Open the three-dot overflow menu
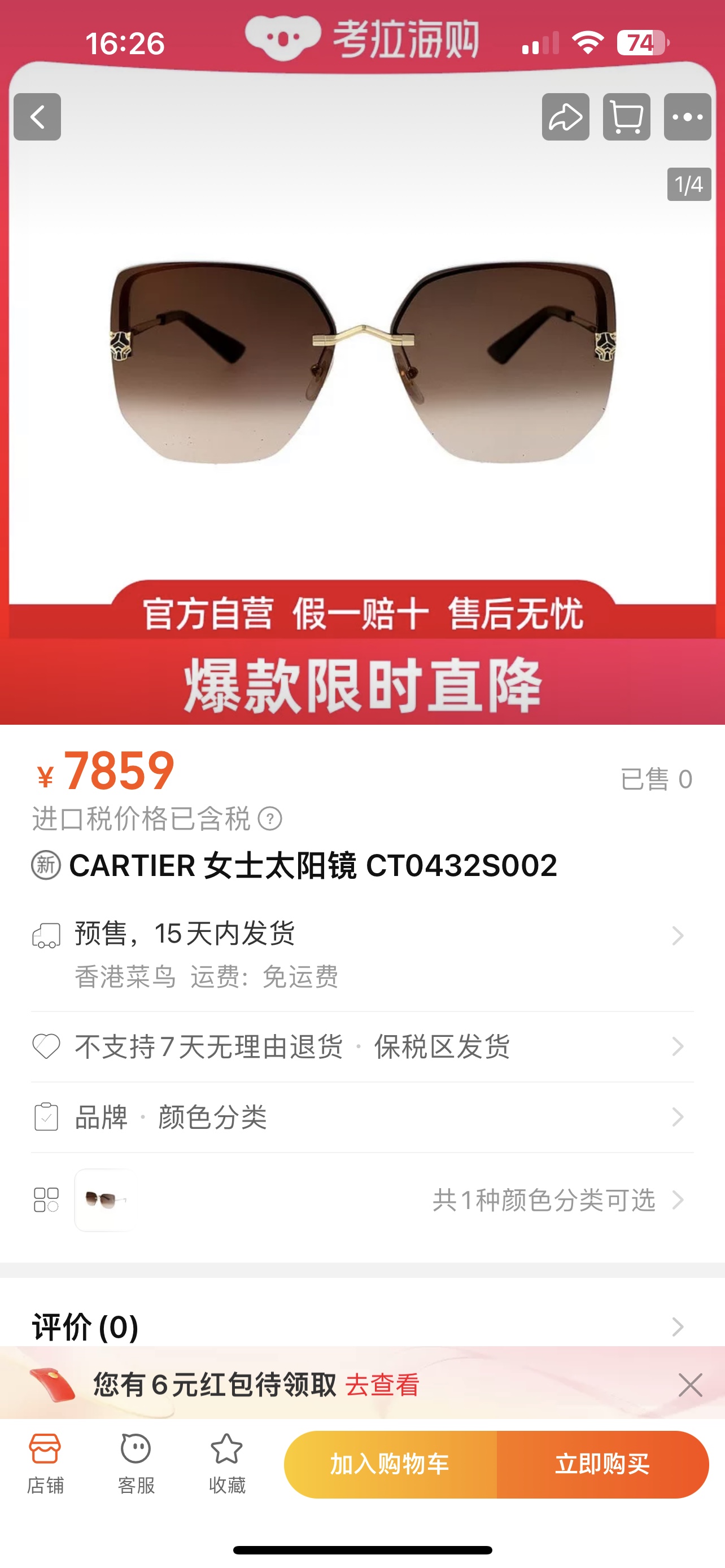Image resolution: width=725 pixels, height=1568 pixels. [x=687, y=117]
